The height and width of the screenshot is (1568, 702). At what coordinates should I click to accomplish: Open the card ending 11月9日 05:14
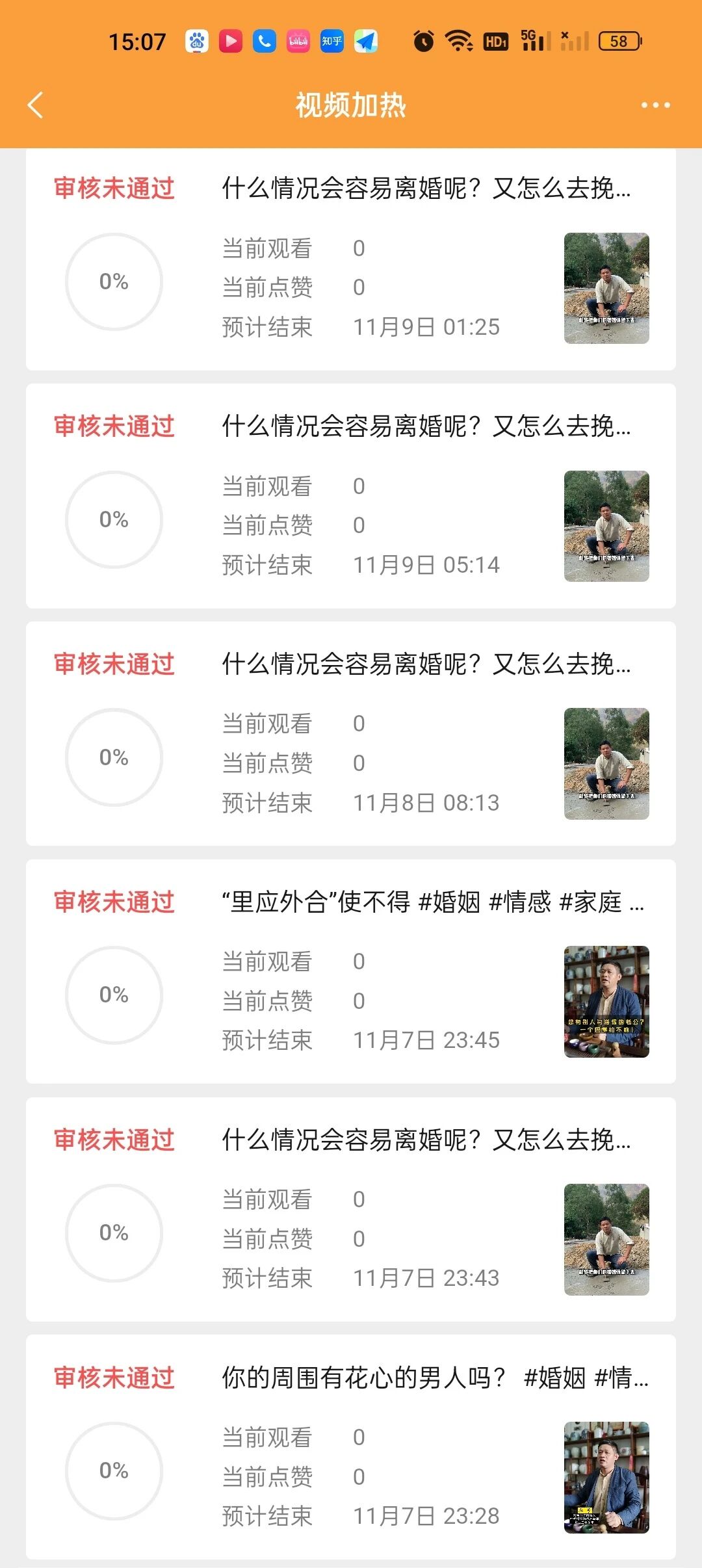point(351,497)
